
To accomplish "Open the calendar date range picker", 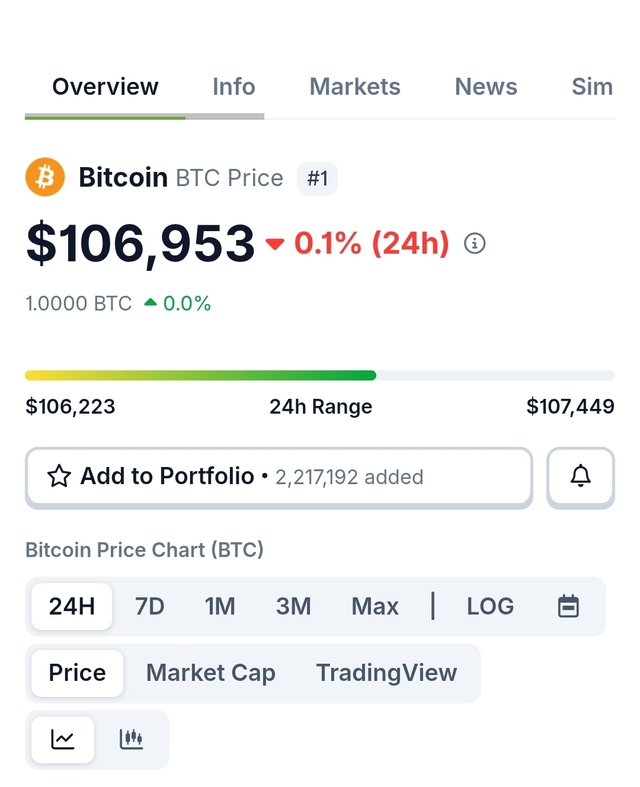I will 568,606.
